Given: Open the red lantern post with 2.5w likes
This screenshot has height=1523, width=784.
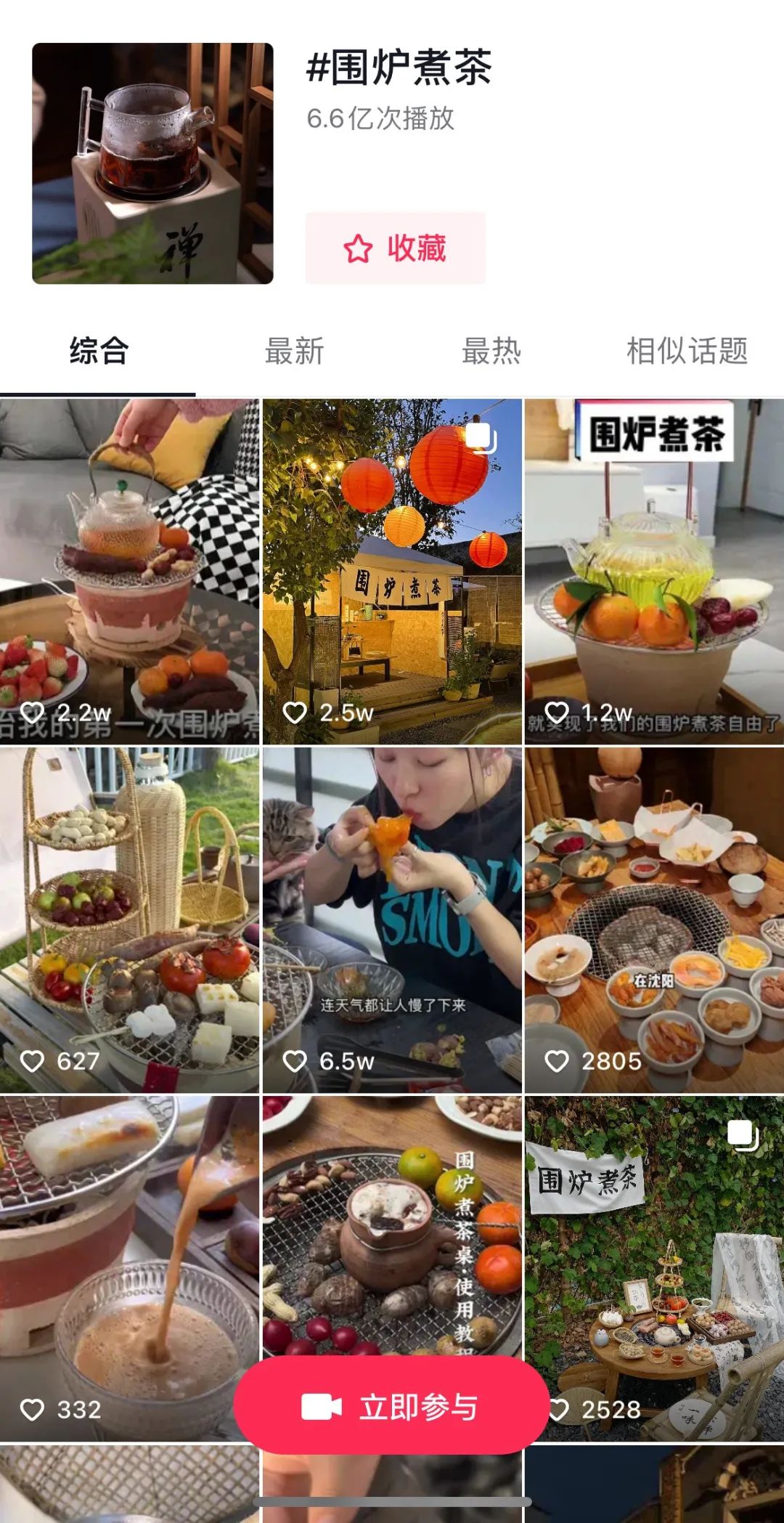Looking at the screenshot, I should (x=392, y=572).
